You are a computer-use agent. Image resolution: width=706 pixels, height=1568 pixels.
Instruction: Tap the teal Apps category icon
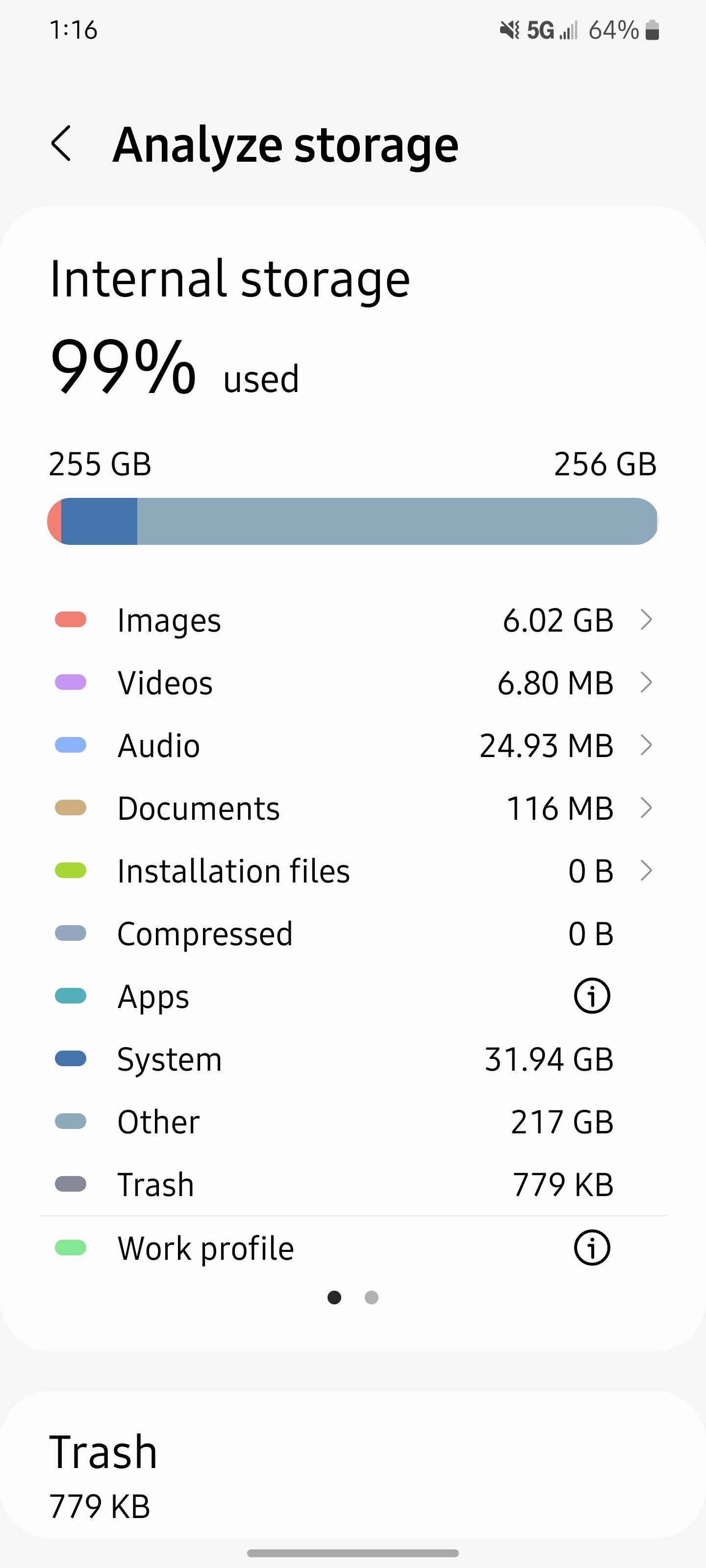71,996
